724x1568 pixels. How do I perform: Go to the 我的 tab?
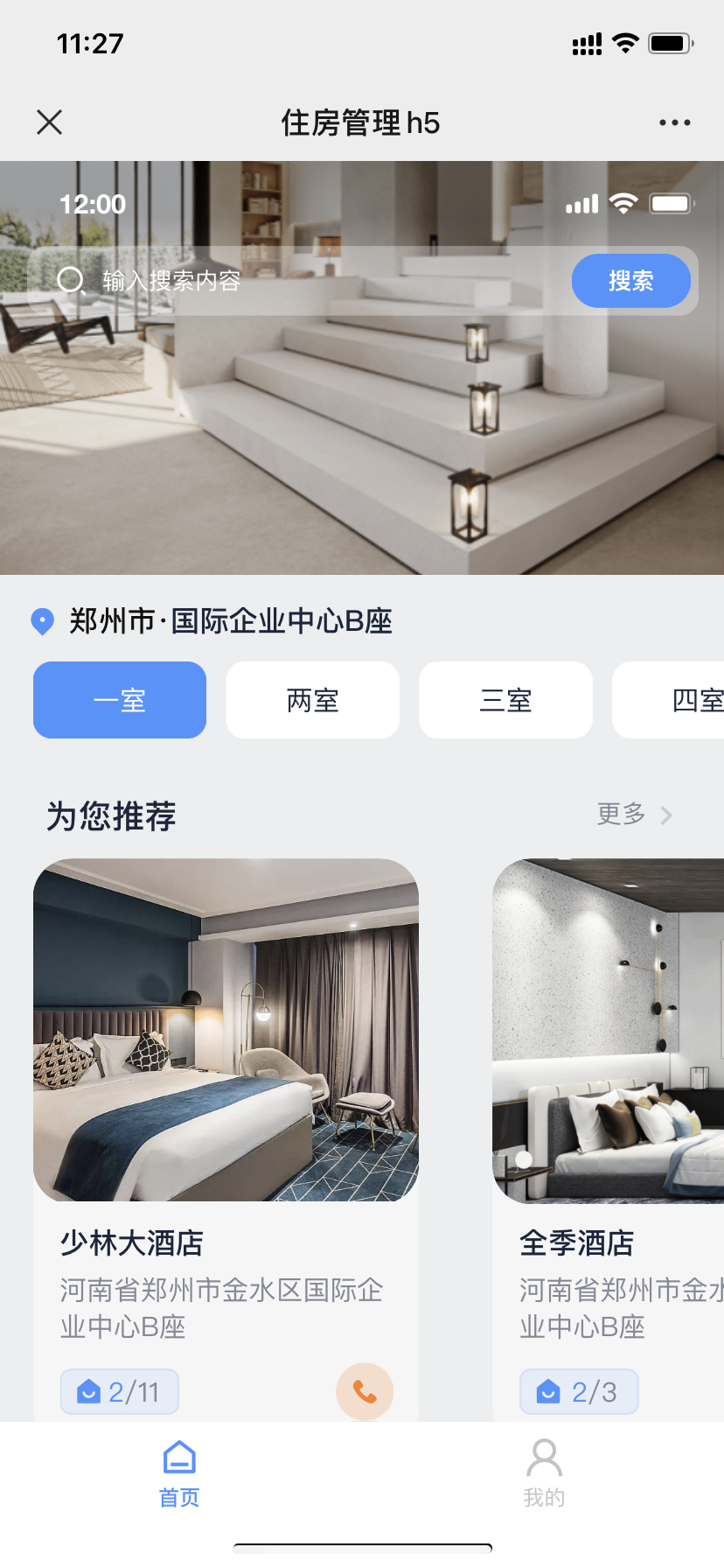544,1473
